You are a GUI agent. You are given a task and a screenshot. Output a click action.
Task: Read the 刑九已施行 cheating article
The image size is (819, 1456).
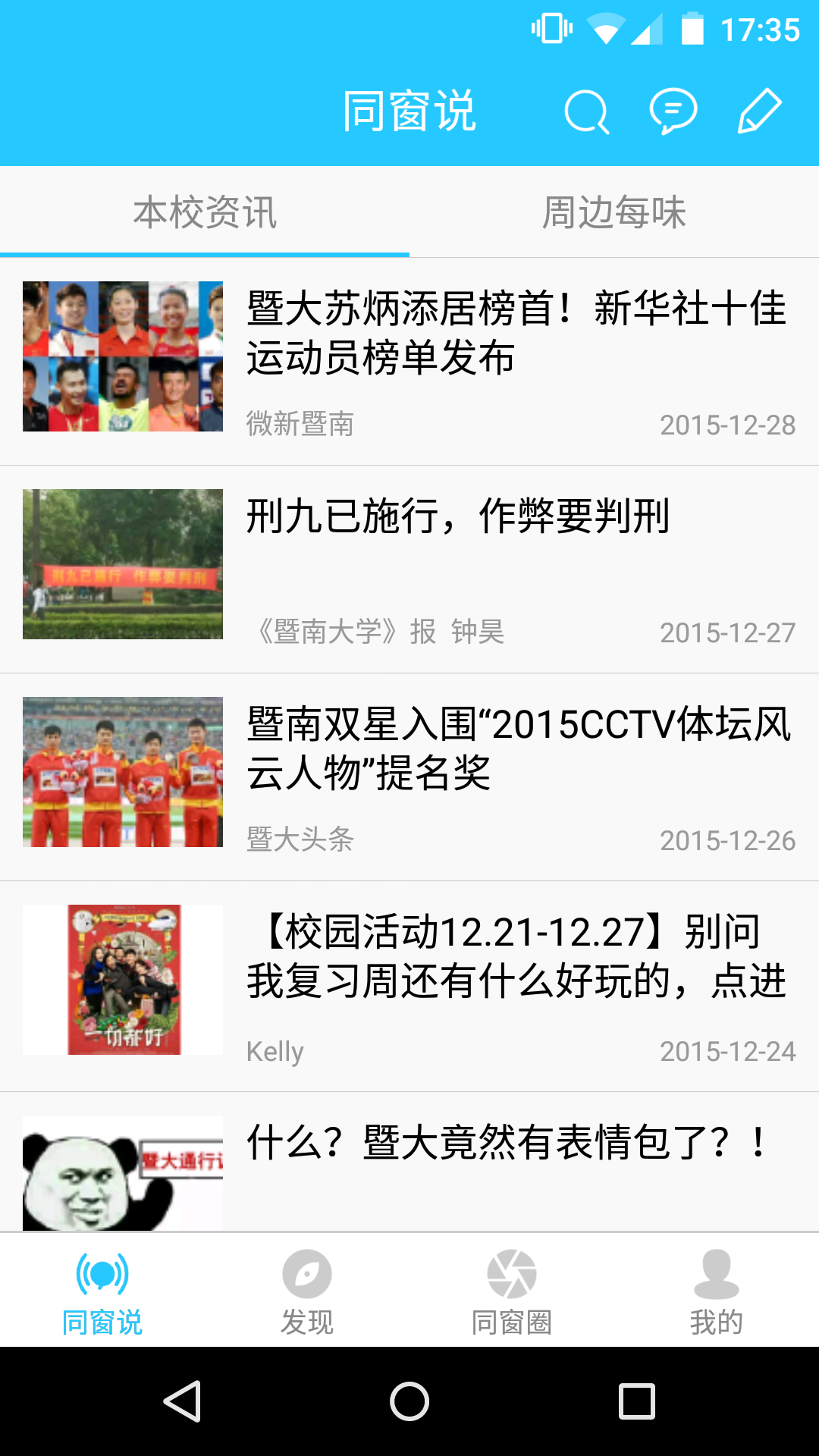click(458, 517)
